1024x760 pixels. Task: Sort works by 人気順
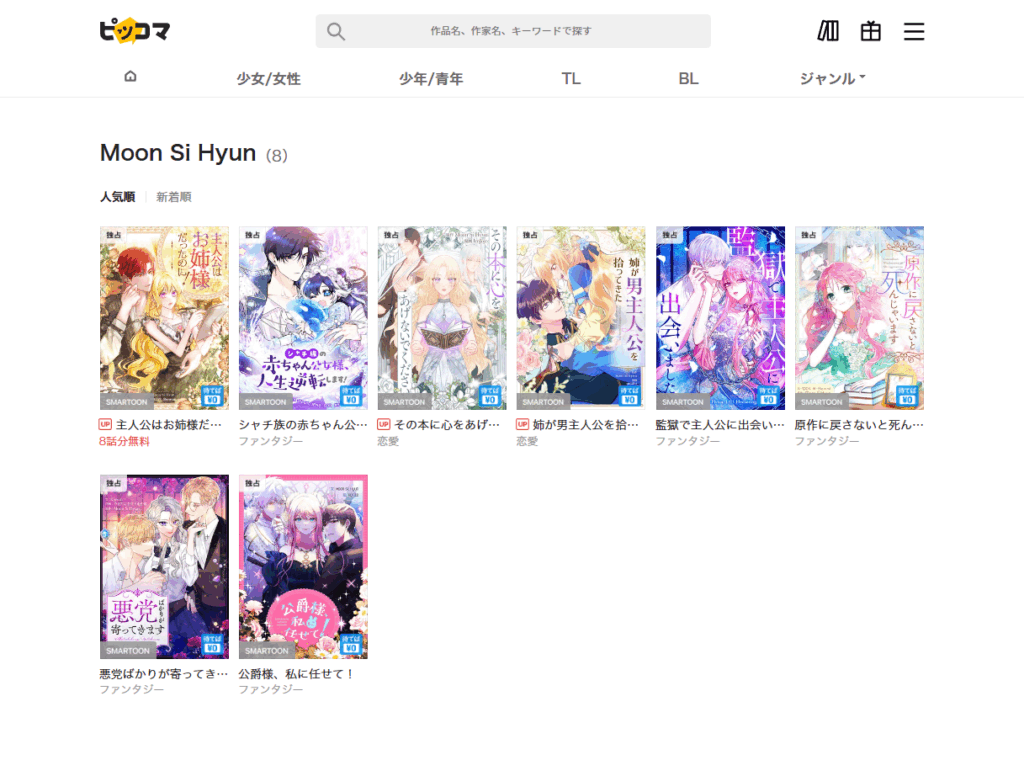tap(117, 197)
